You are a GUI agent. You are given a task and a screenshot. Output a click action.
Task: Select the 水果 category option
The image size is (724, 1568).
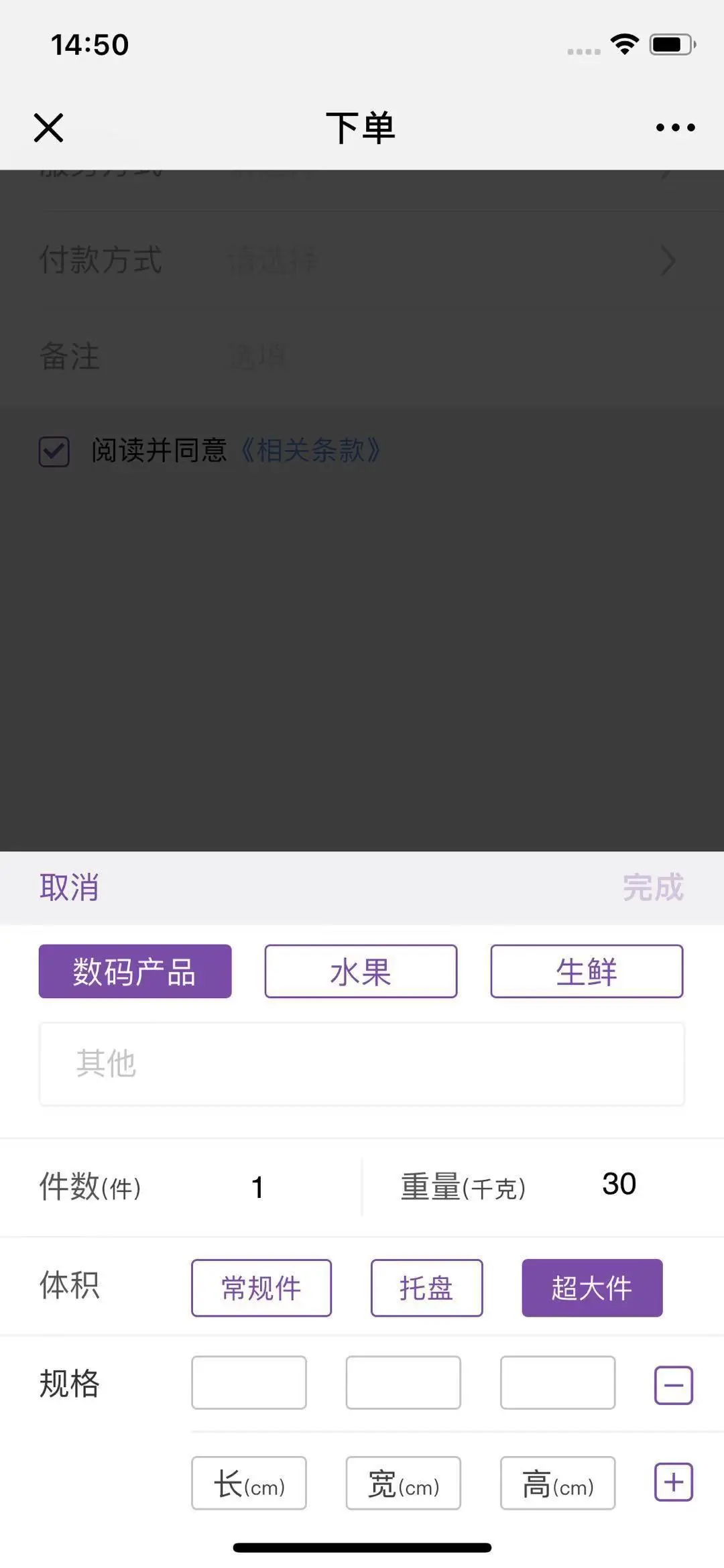pos(360,972)
